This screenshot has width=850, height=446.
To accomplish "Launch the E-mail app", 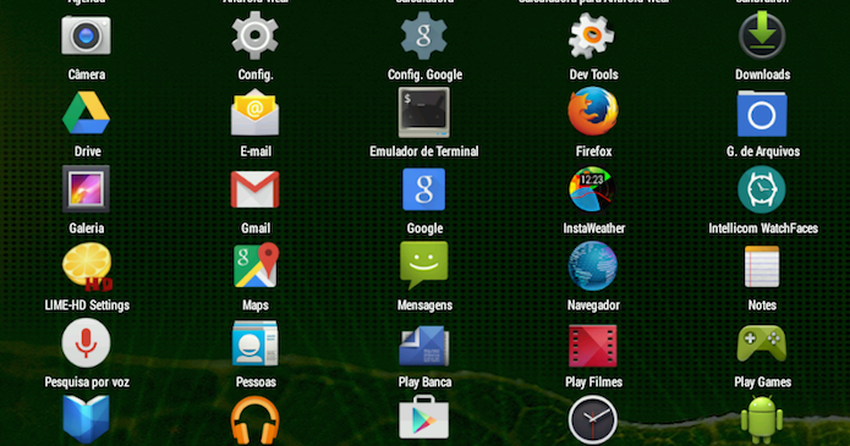I will coord(255,113).
